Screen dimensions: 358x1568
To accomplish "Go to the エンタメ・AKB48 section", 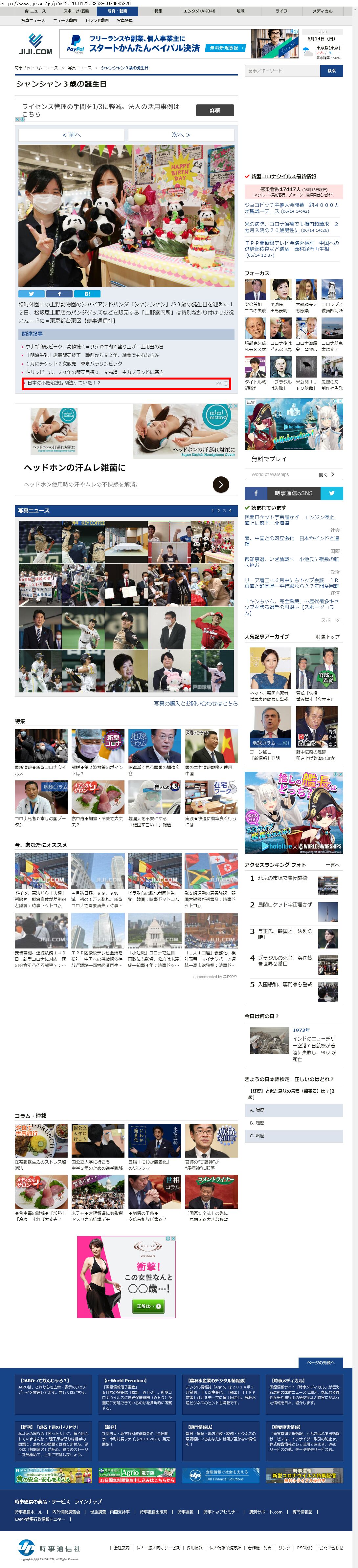I will (x=199, y=11).
